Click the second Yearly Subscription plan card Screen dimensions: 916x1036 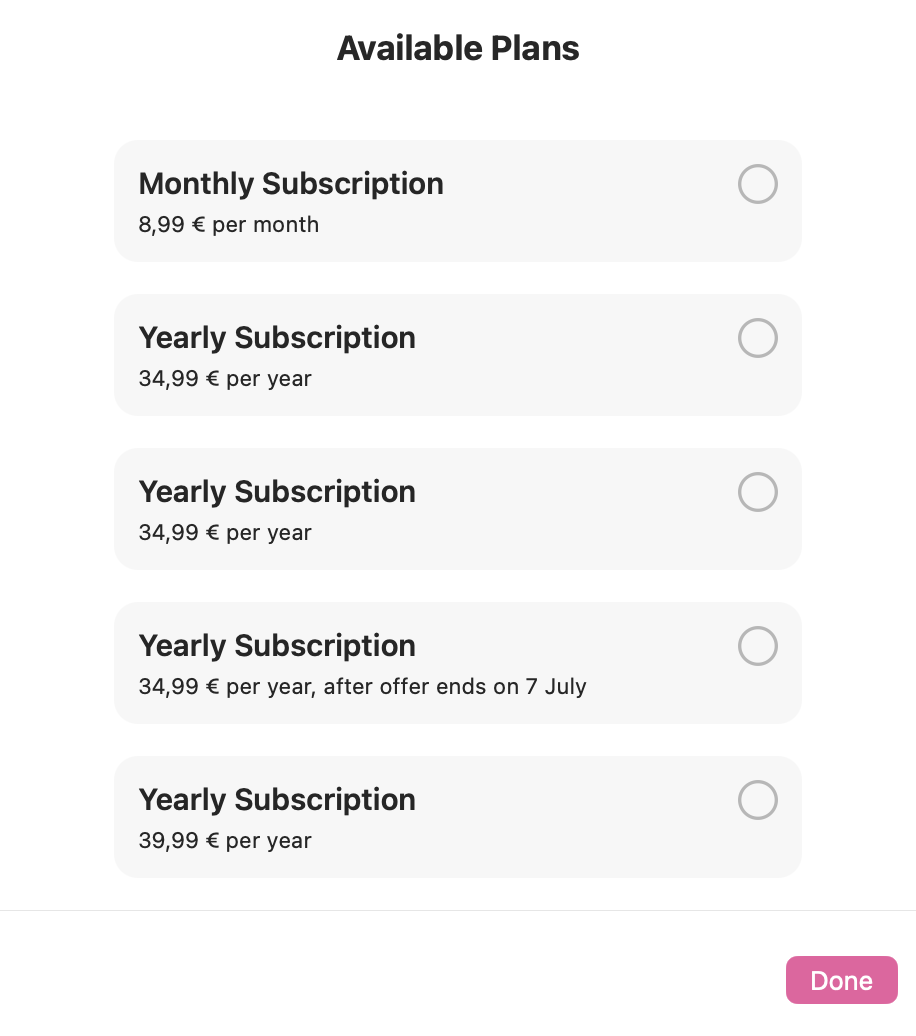click(x=458, y=508)
